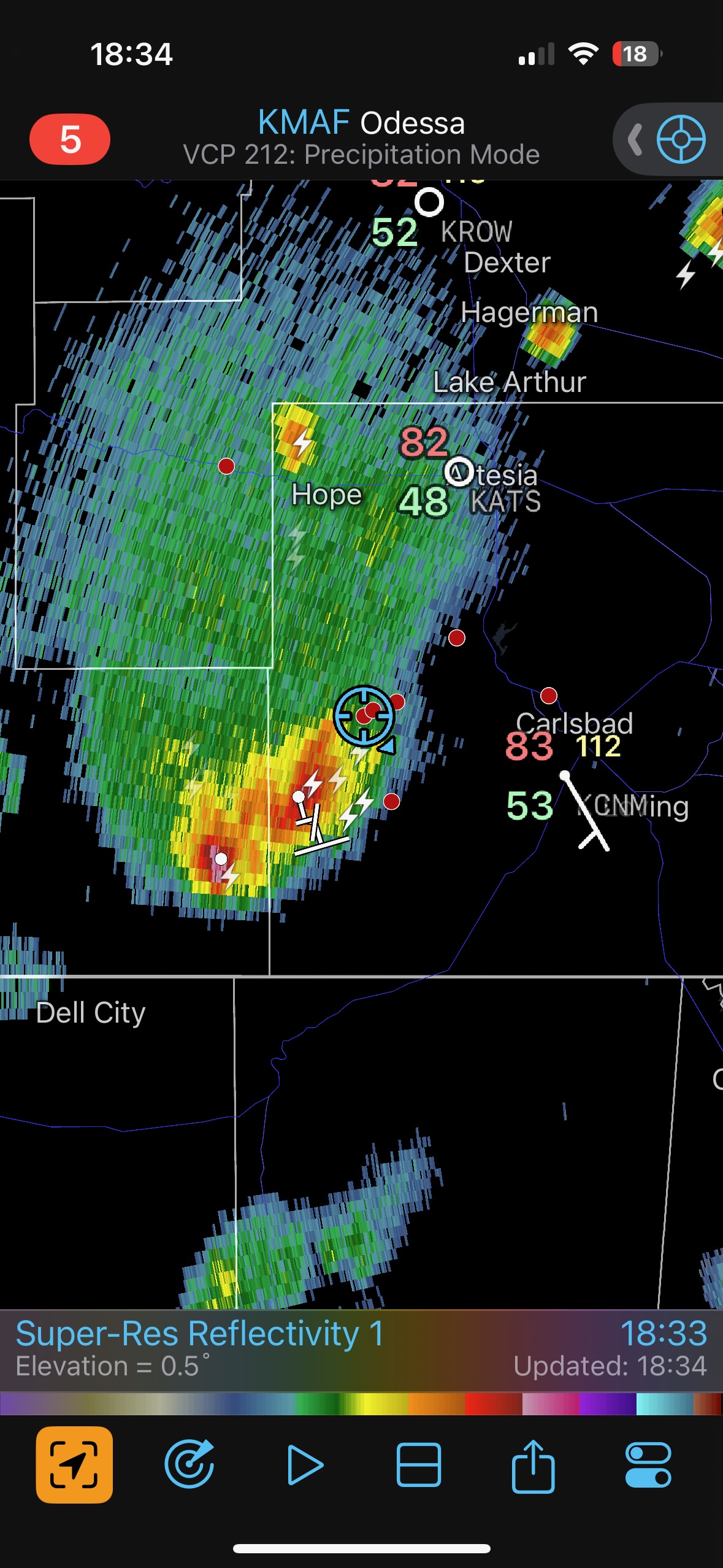This screenshot has width=723, height=1568.
Task: Open the split-panel layout button
Action: [x=419, y=1464]
